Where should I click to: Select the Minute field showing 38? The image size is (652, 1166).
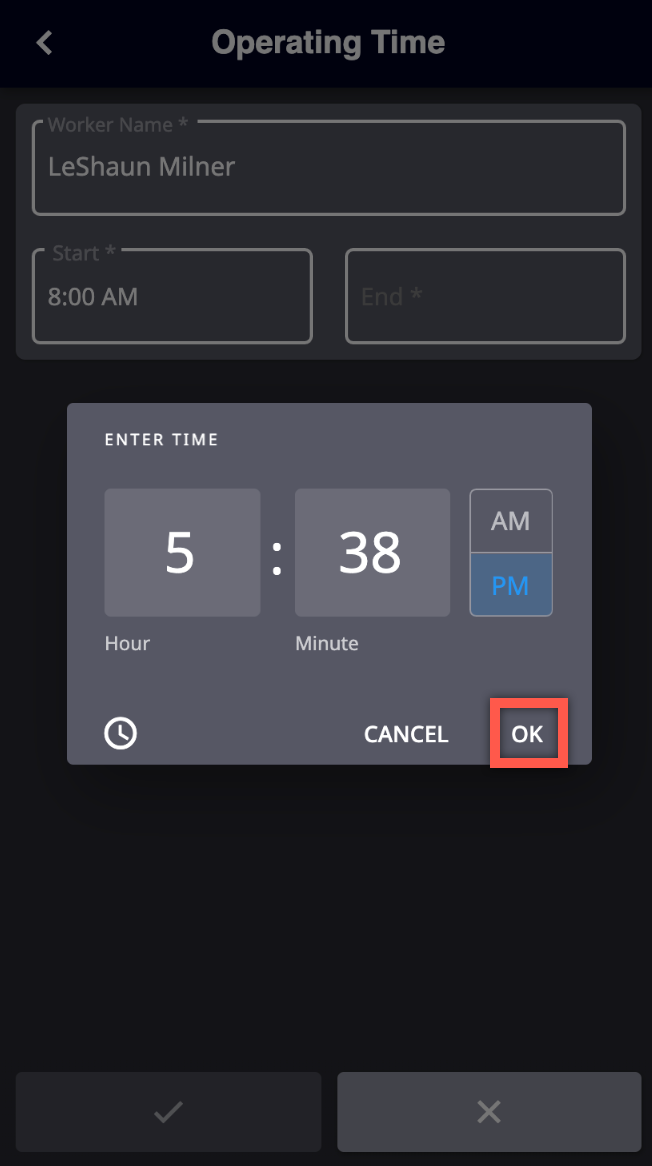click(x=371, y=552)
